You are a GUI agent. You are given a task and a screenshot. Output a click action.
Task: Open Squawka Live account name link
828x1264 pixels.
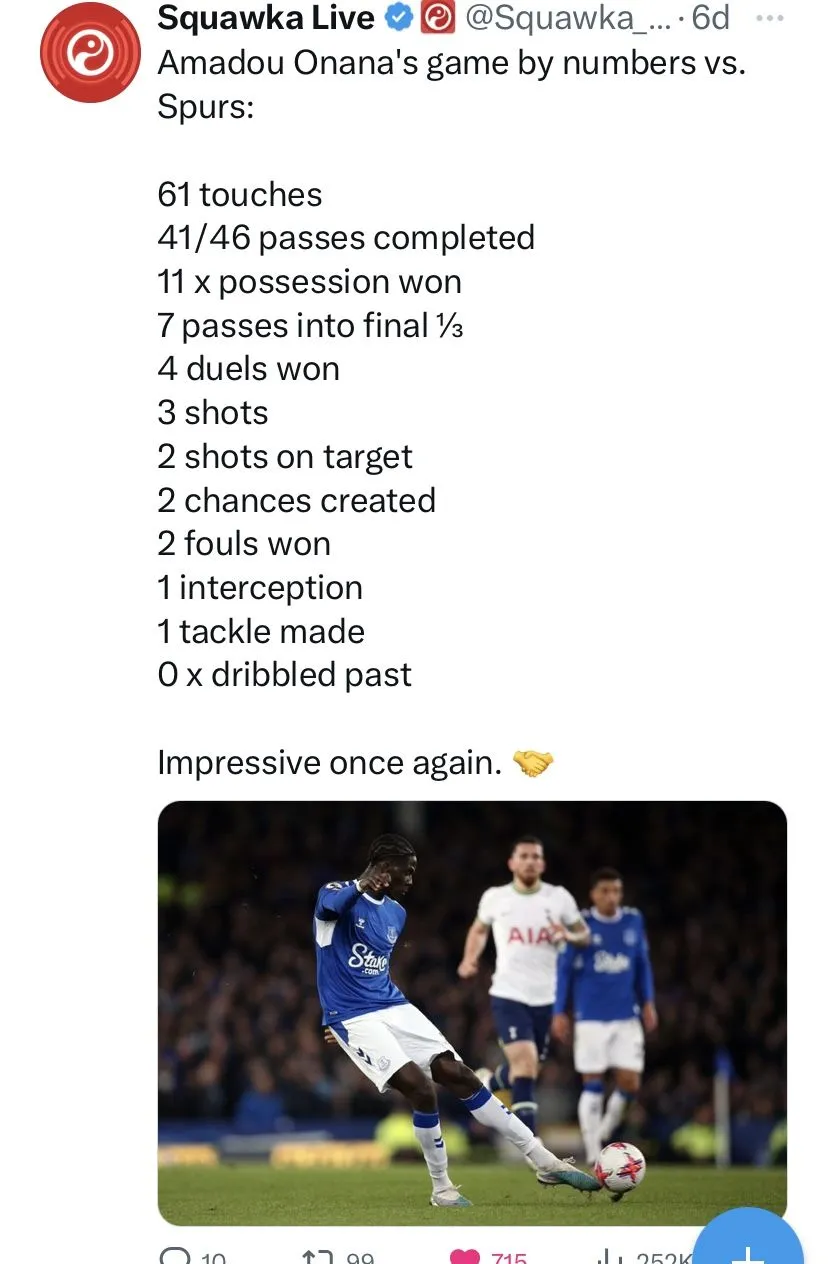click(265, 17)
